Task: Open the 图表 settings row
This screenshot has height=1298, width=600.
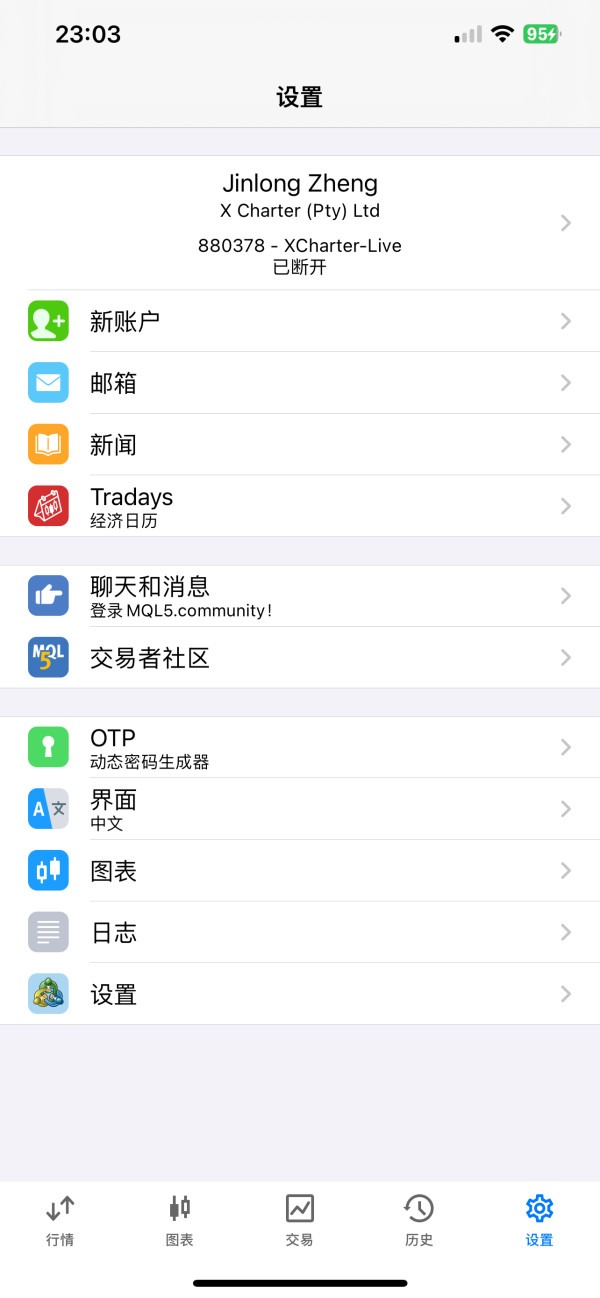Action: tap(300, 871)
